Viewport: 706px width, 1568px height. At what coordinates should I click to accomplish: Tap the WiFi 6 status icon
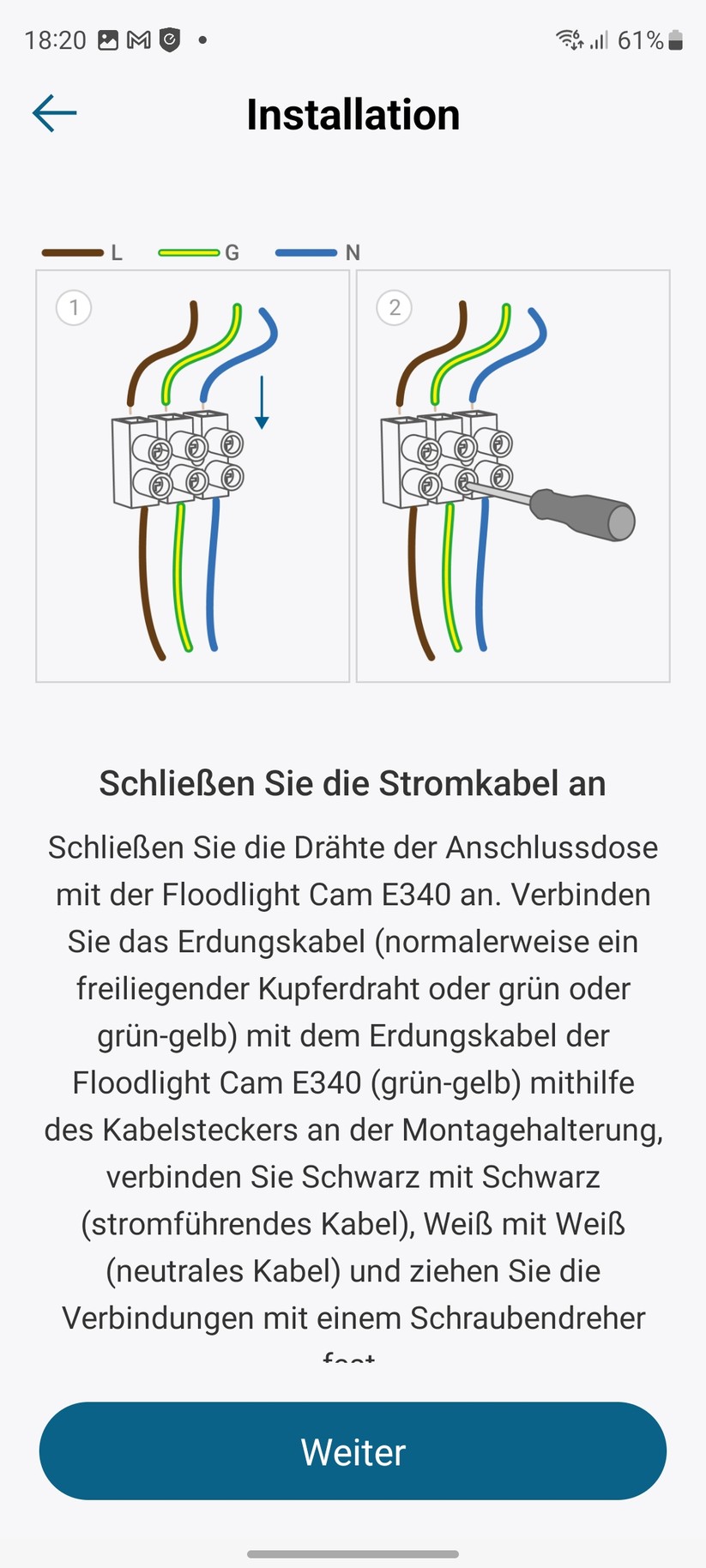(x=570, y=39)
